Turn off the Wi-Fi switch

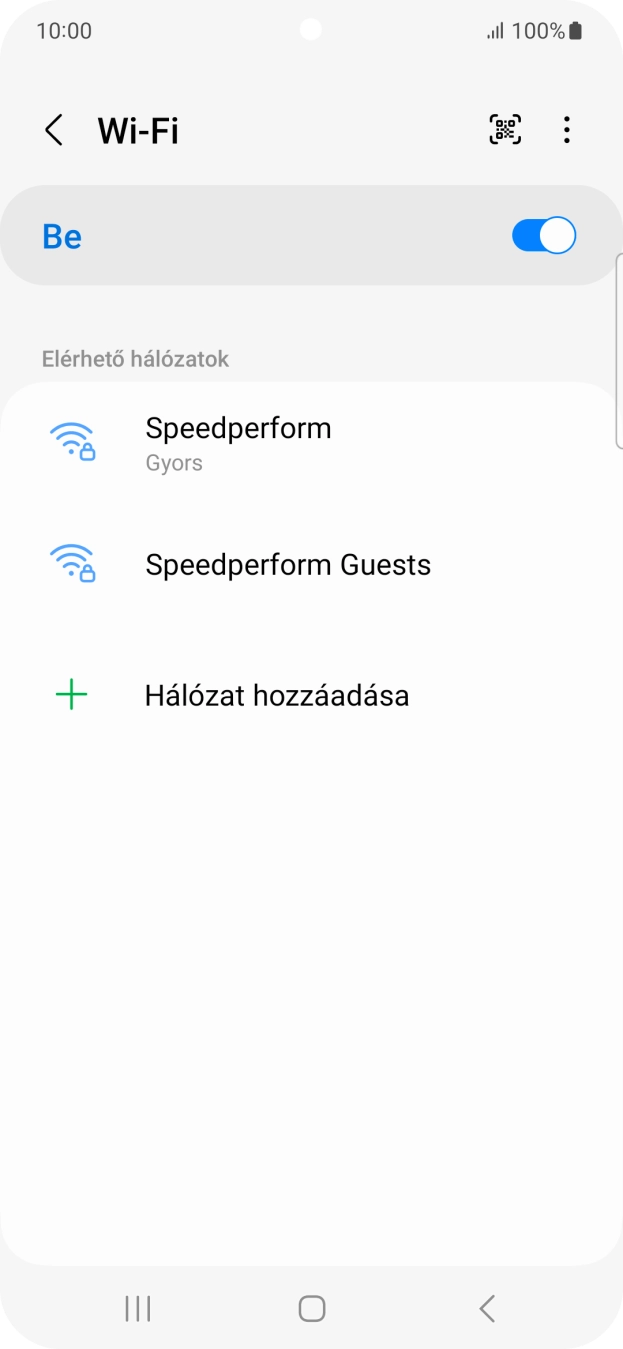543,236
